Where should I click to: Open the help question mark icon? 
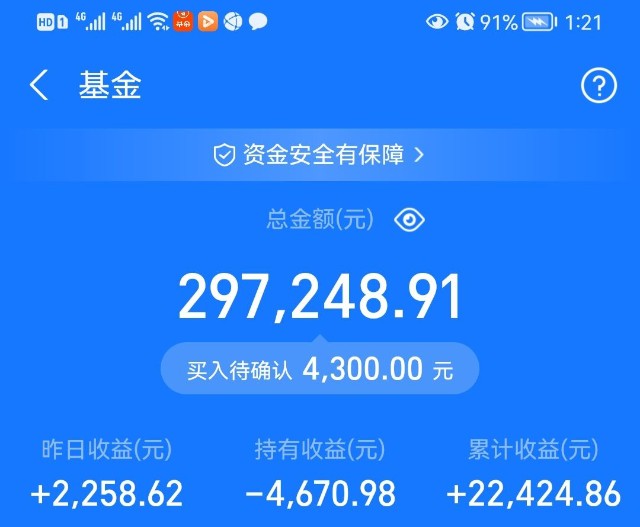click(x=598, y=86)
